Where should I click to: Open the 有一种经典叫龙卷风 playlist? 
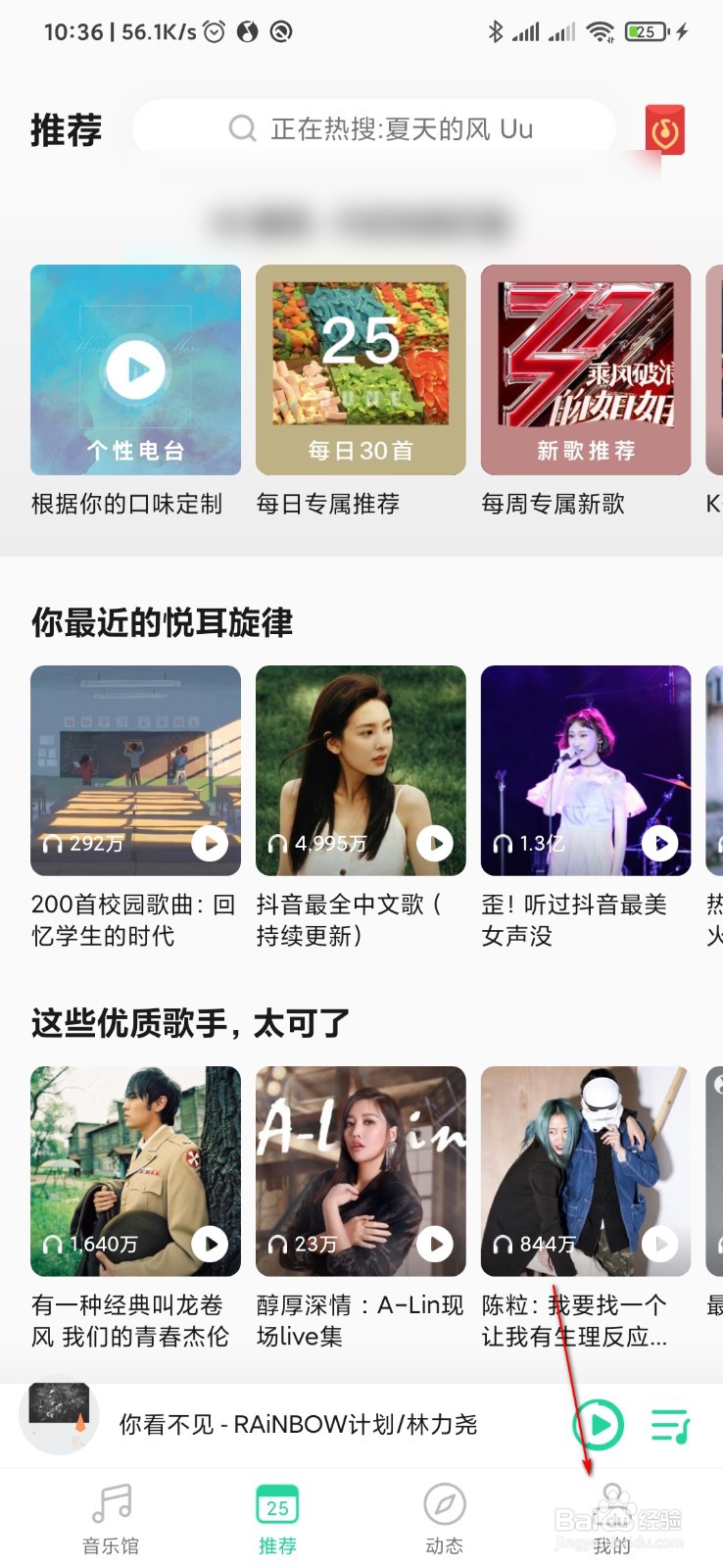point(135,1171)
